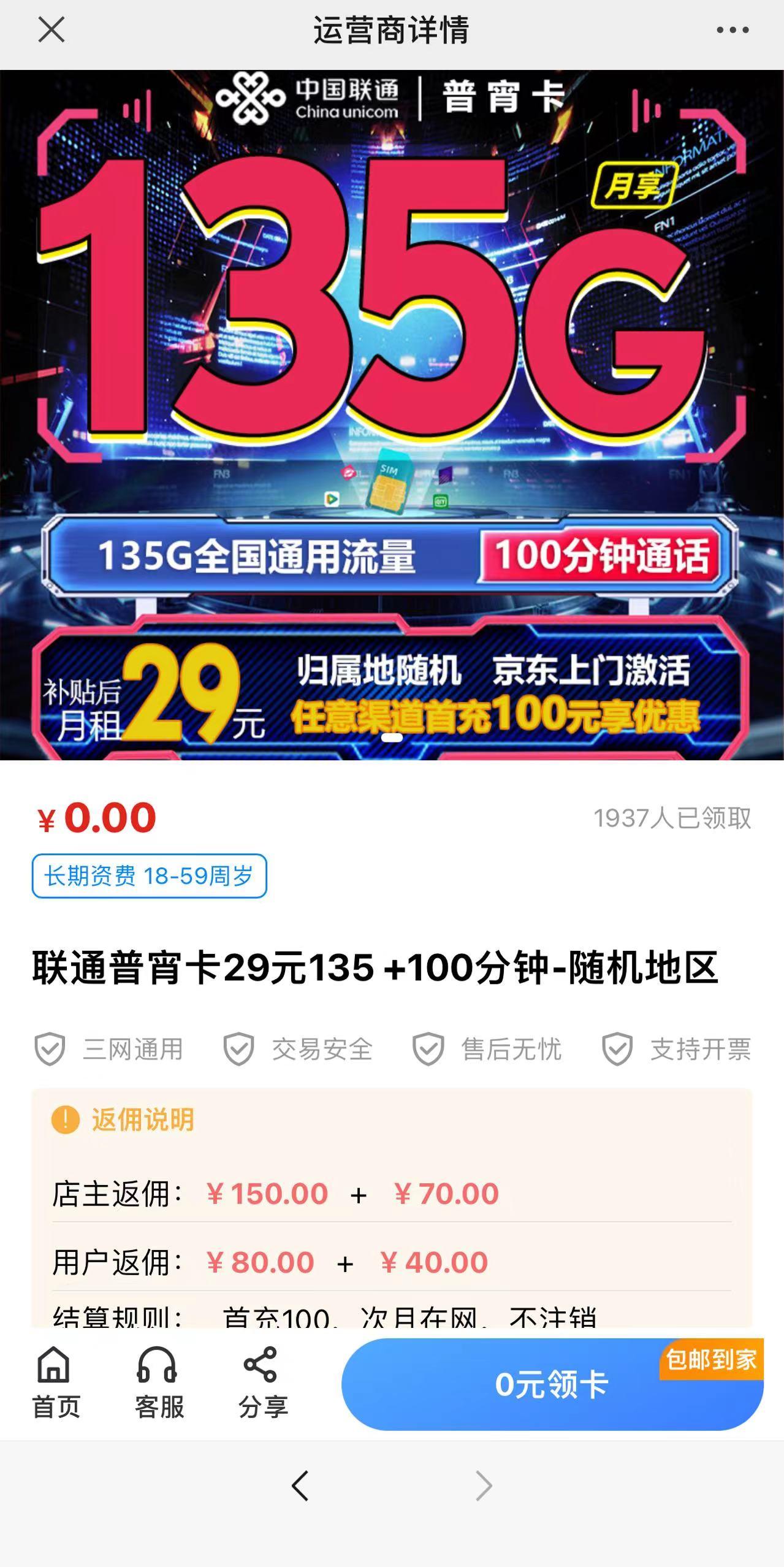Share this card via 分享
This screenshot has height=1567, width=784.
(x=262, y=1383)
